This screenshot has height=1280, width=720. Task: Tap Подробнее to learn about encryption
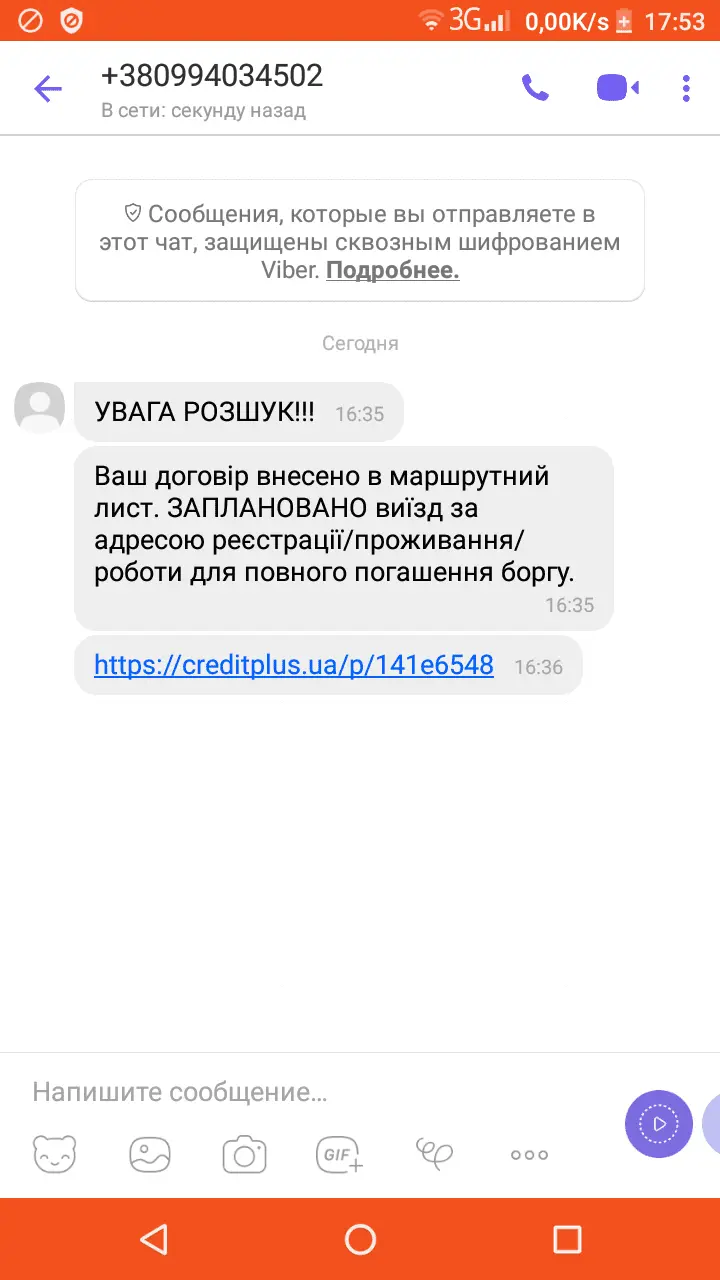[392, 270]
